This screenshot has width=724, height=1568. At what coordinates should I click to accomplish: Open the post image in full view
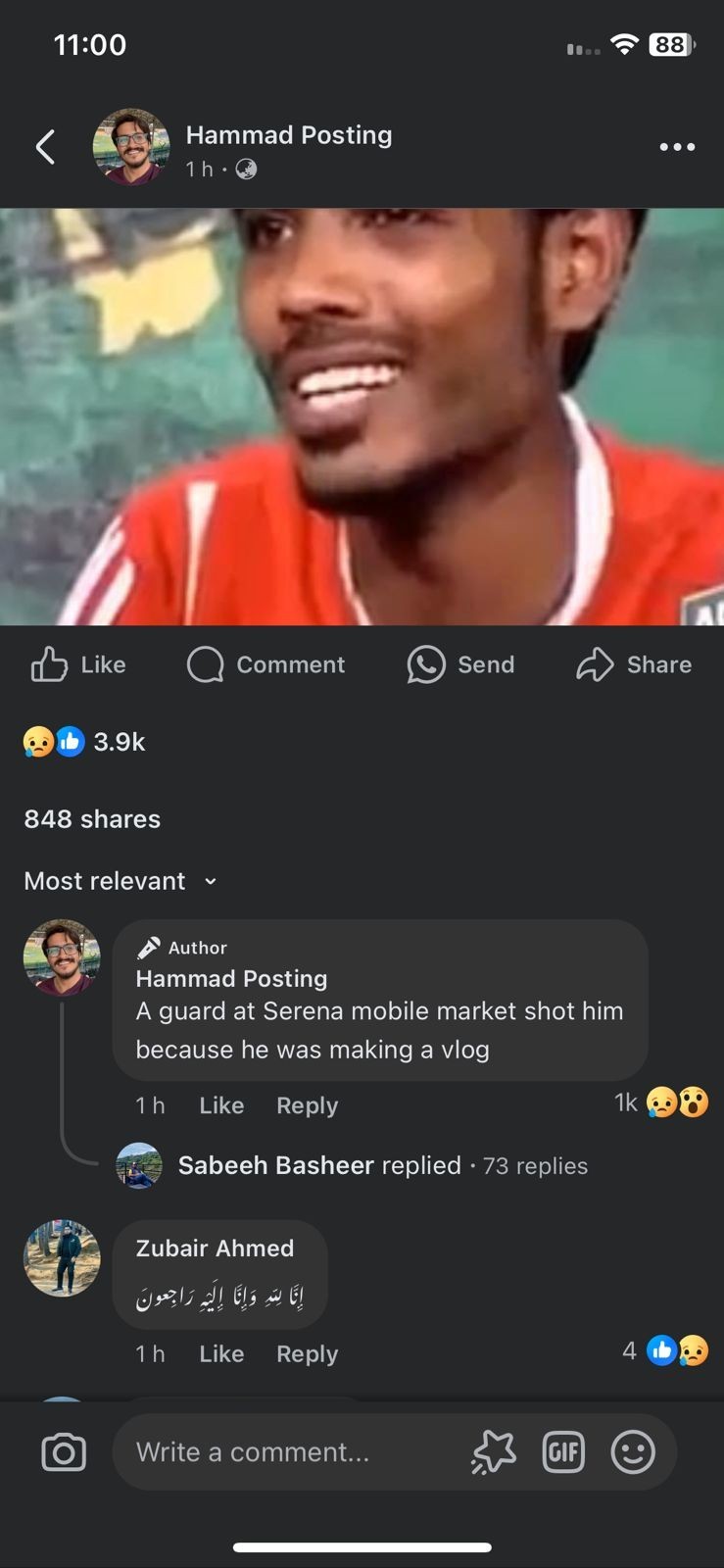[x=362, y=416]
